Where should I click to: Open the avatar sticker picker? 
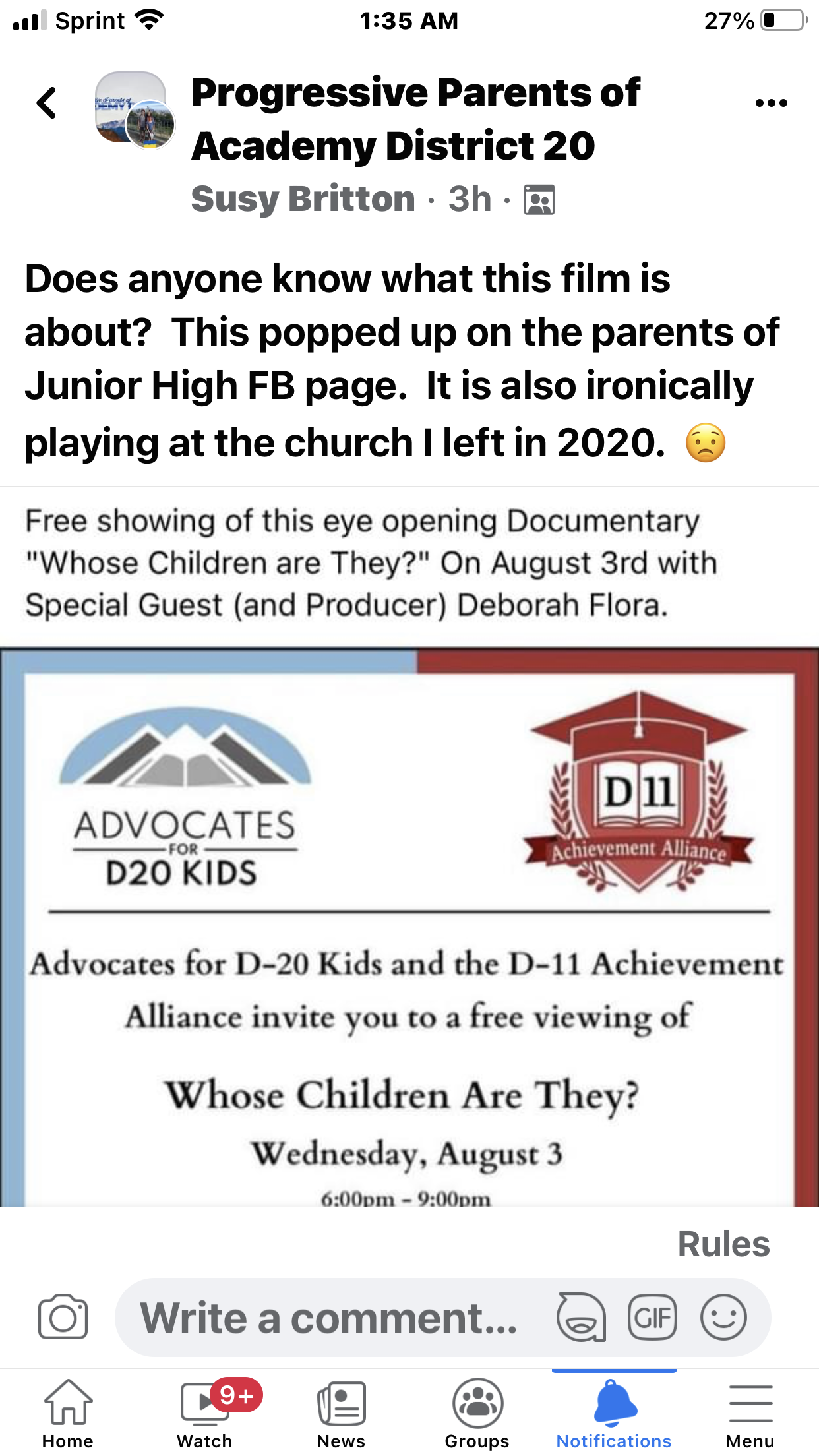pos(581,1318)
